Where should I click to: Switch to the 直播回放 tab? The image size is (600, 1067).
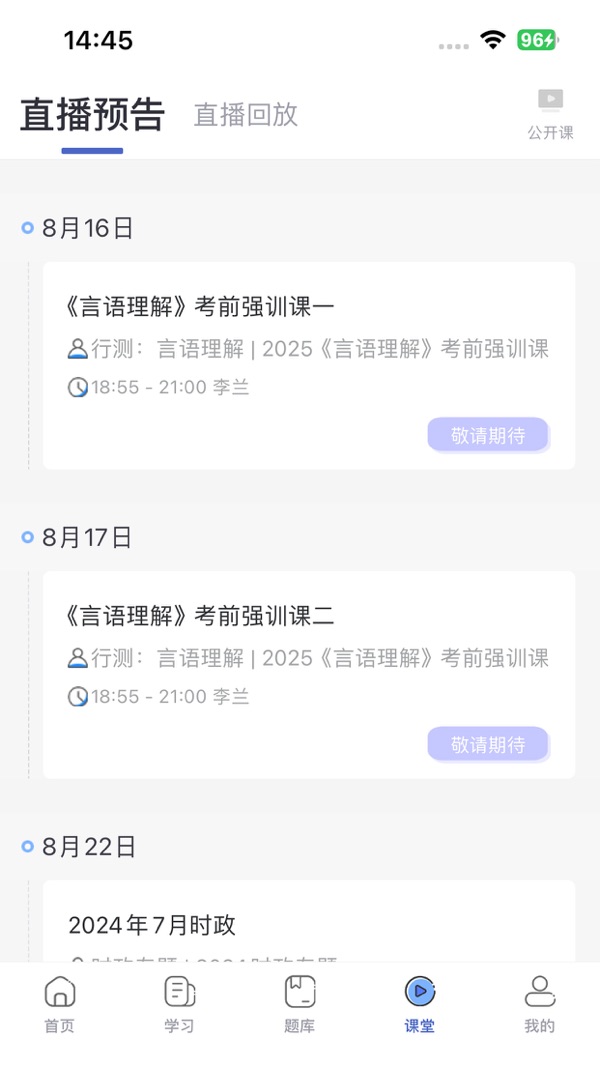click(246, 115)
